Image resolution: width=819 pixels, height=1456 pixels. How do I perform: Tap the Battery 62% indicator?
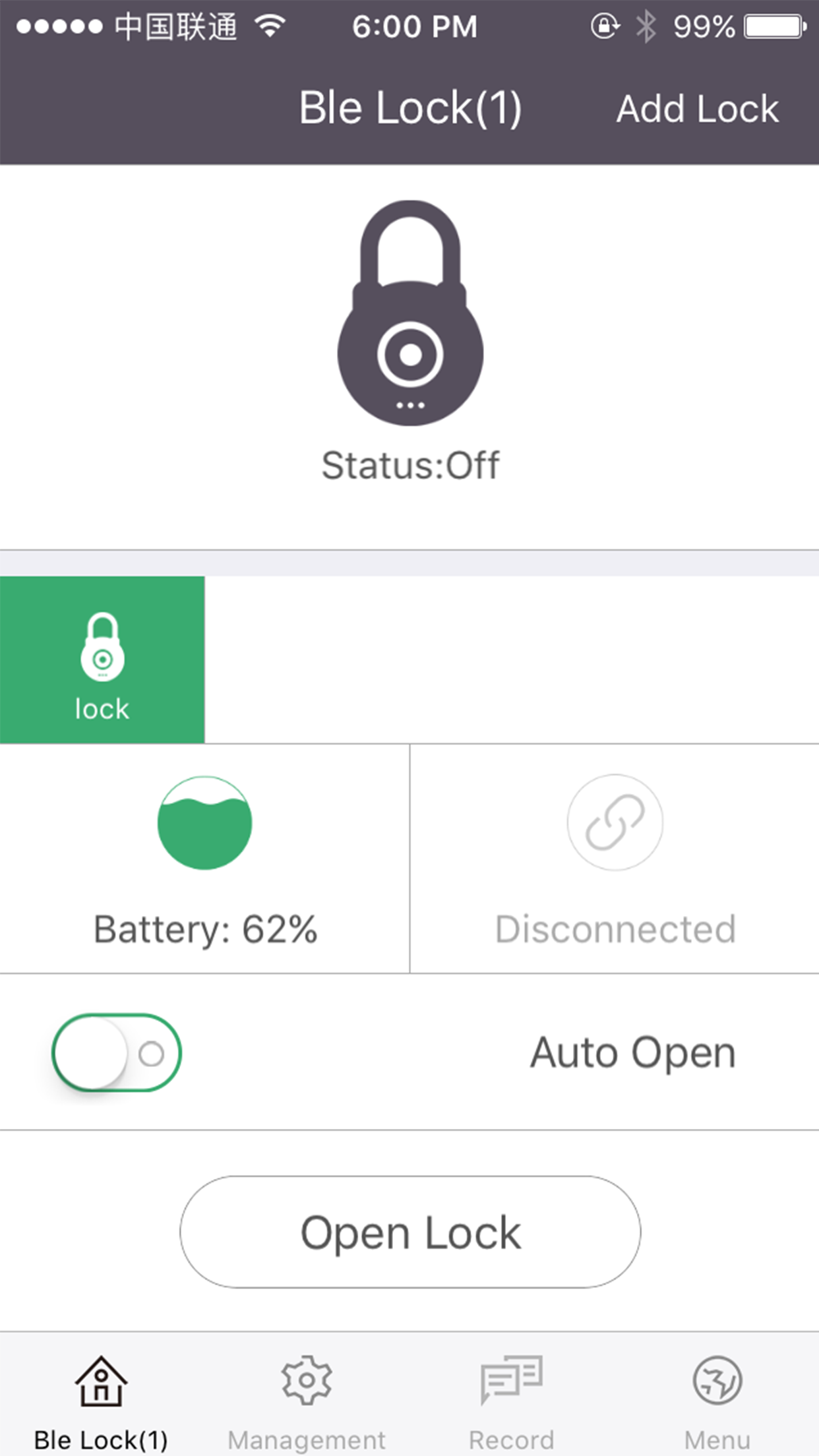204,928
